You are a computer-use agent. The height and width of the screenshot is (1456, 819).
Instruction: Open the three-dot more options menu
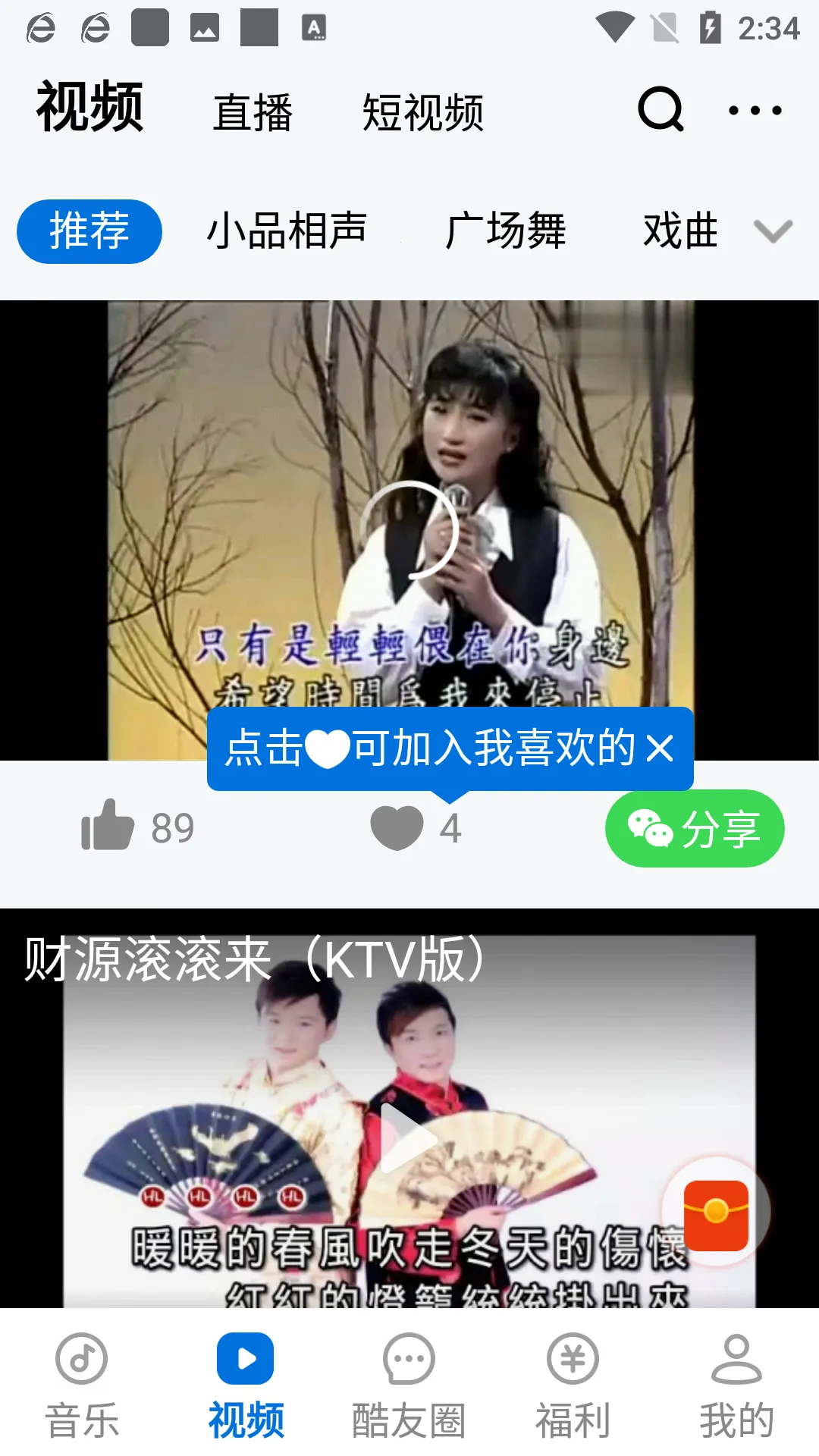[753, 110]
